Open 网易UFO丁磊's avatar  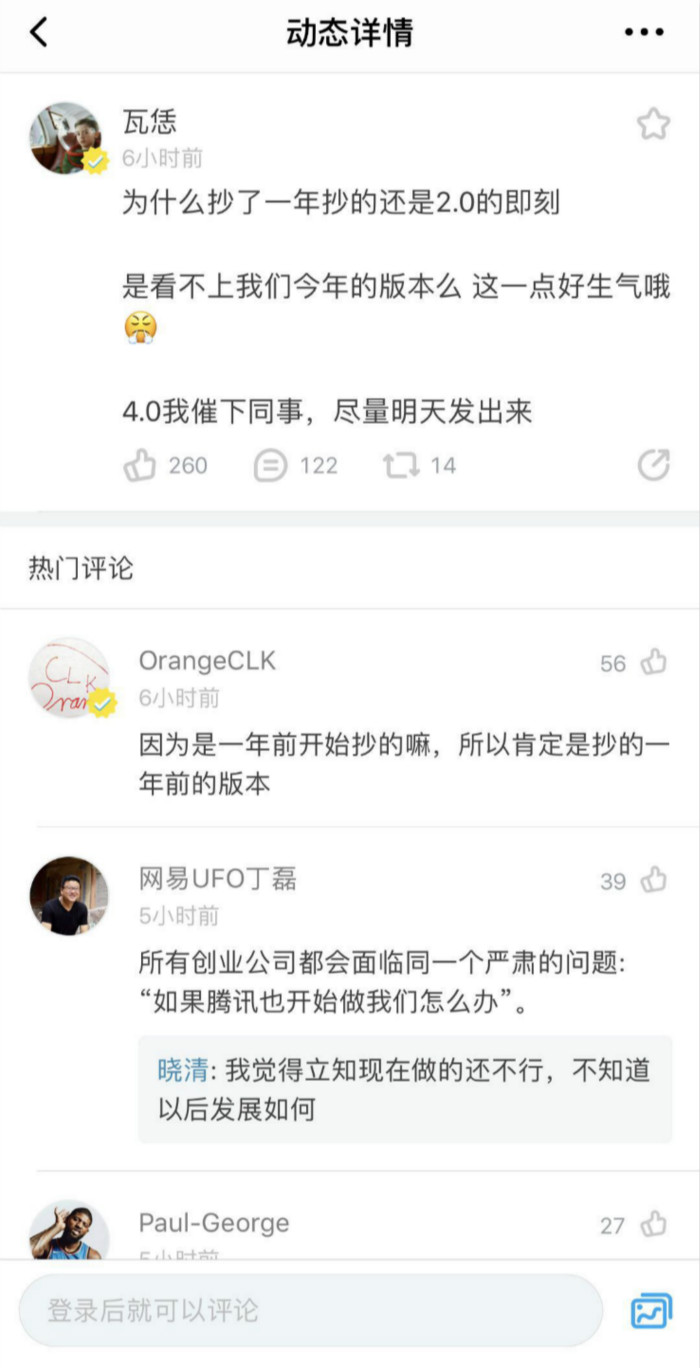(x=69, y=895)
